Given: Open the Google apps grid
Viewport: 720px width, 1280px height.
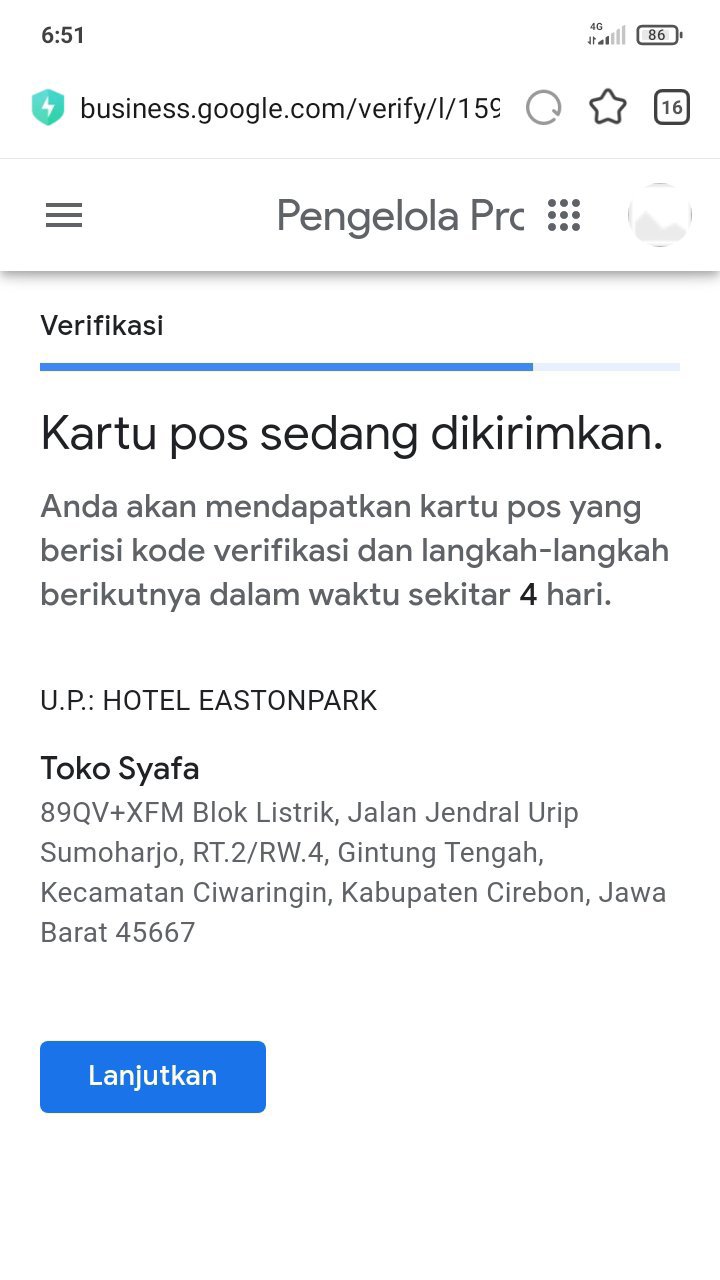Looking at the screenshot, I should [x=564, y=215].
